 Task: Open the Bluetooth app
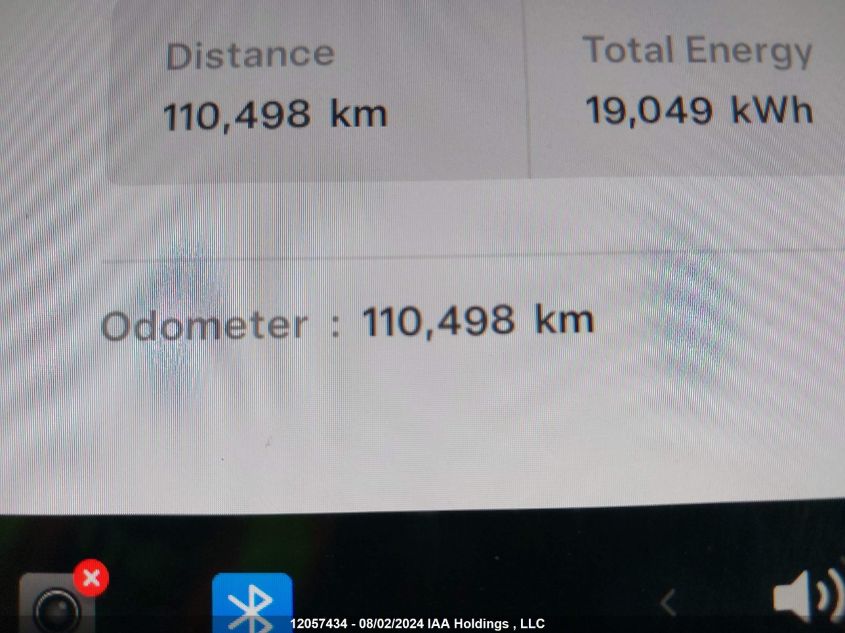pyautogui.click(x=252, y=604)
